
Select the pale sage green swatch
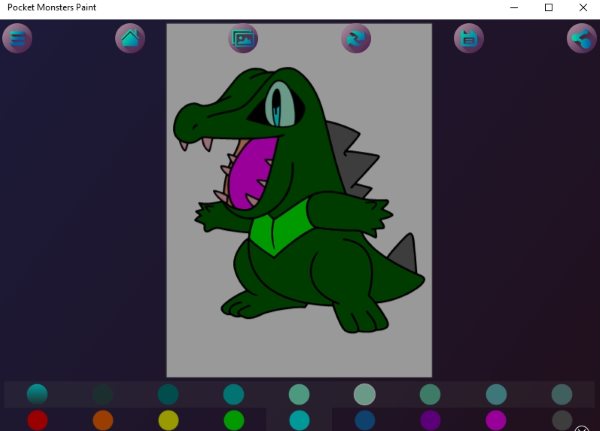365,394
